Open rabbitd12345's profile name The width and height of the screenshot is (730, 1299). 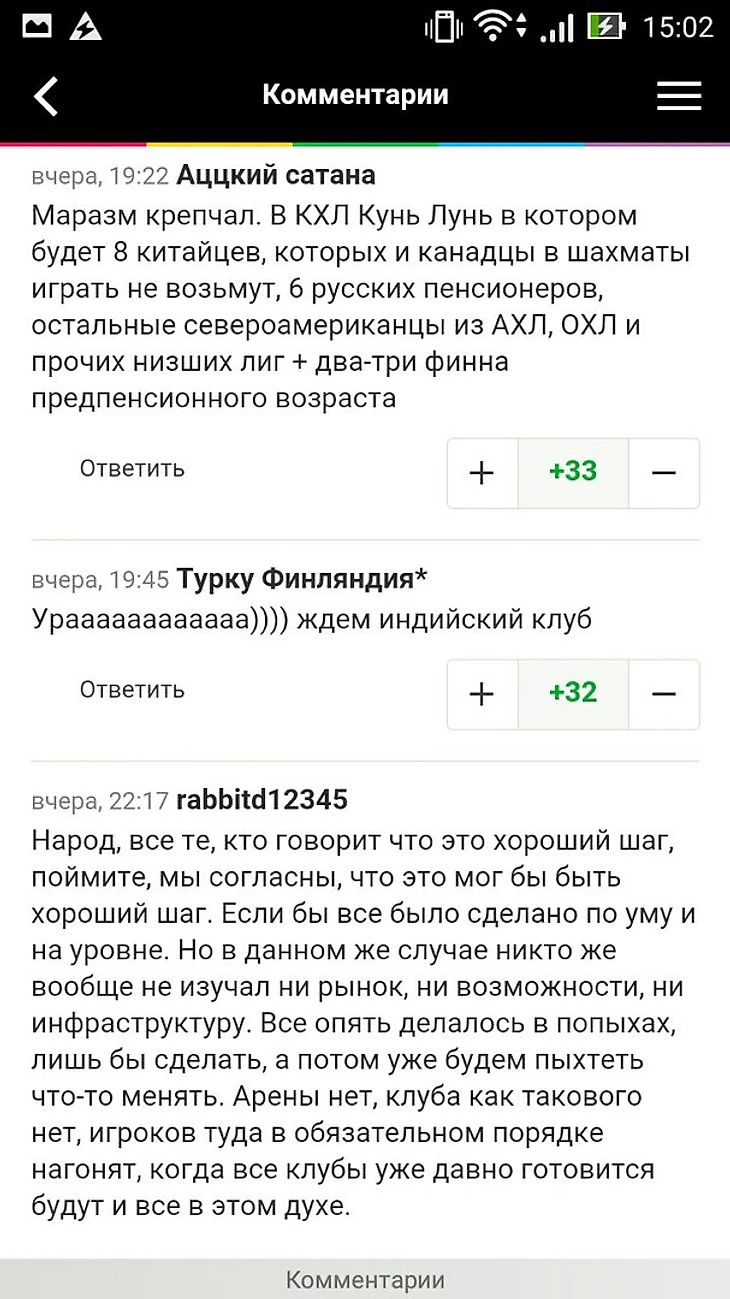262,800
